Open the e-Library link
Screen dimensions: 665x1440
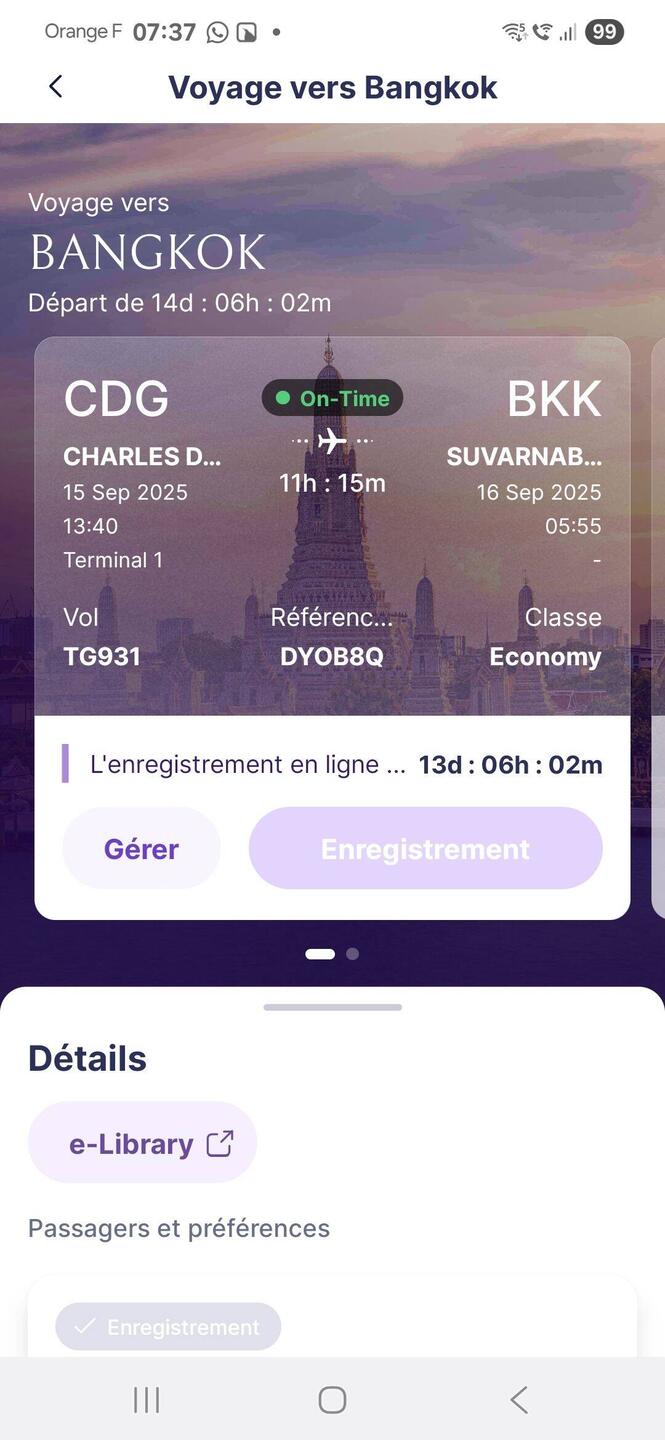(x=142, y=1143)
